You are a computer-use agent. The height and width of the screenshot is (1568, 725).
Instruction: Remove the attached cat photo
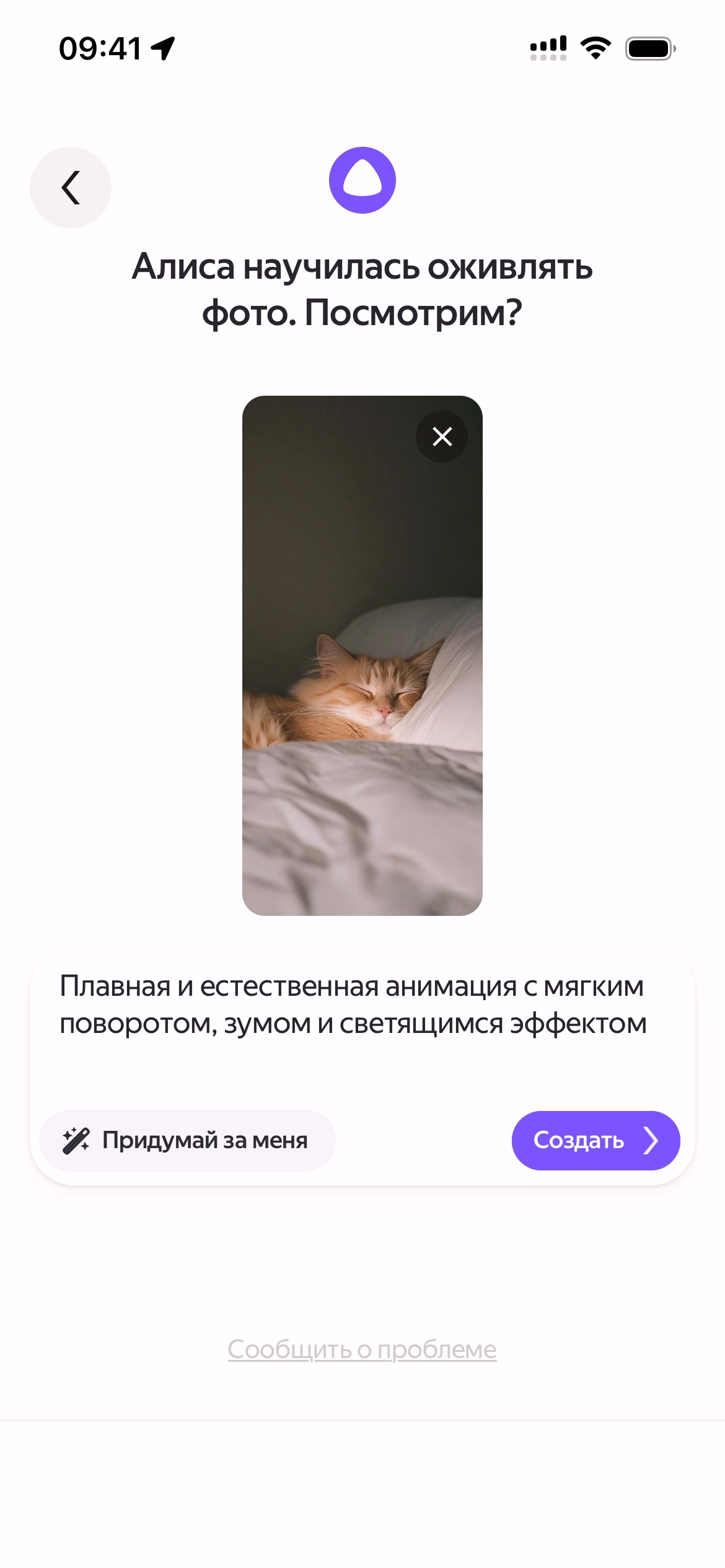pyautogui.click(x=442, y=437)
